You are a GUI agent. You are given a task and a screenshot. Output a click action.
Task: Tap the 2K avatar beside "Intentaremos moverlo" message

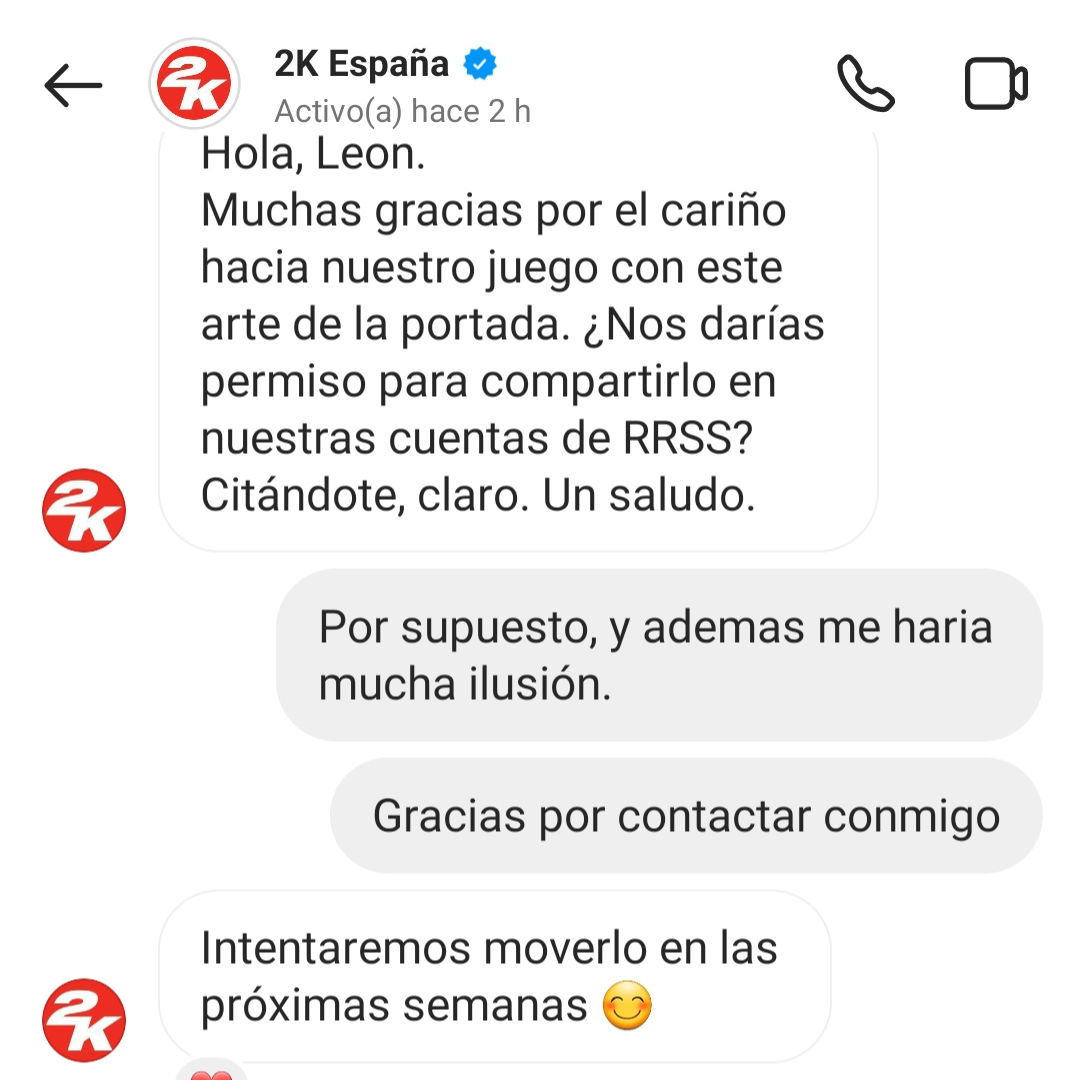click(x=84, y=1020)
